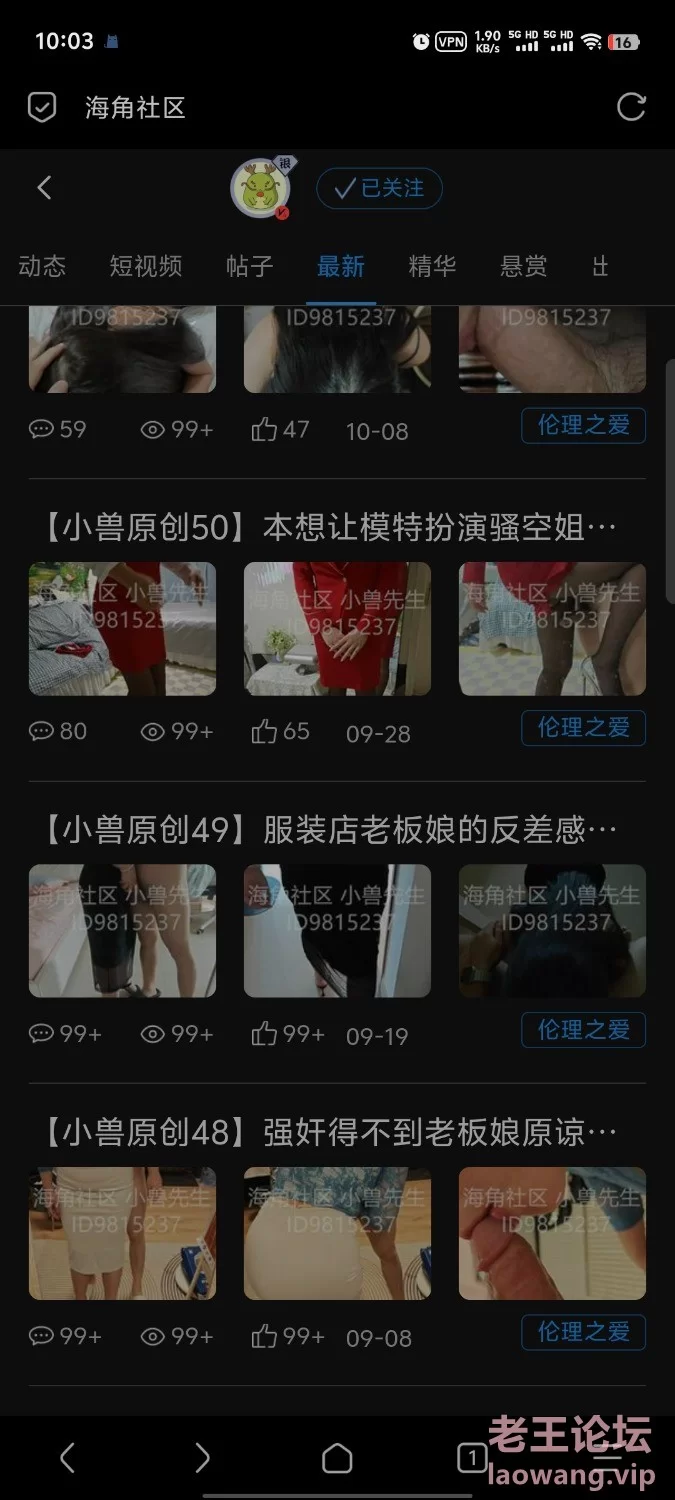Image resolution: width=675 pixels, height=1500 pixels.
Task: Tap the 已关注 button to unfollow
Action: 379,188
